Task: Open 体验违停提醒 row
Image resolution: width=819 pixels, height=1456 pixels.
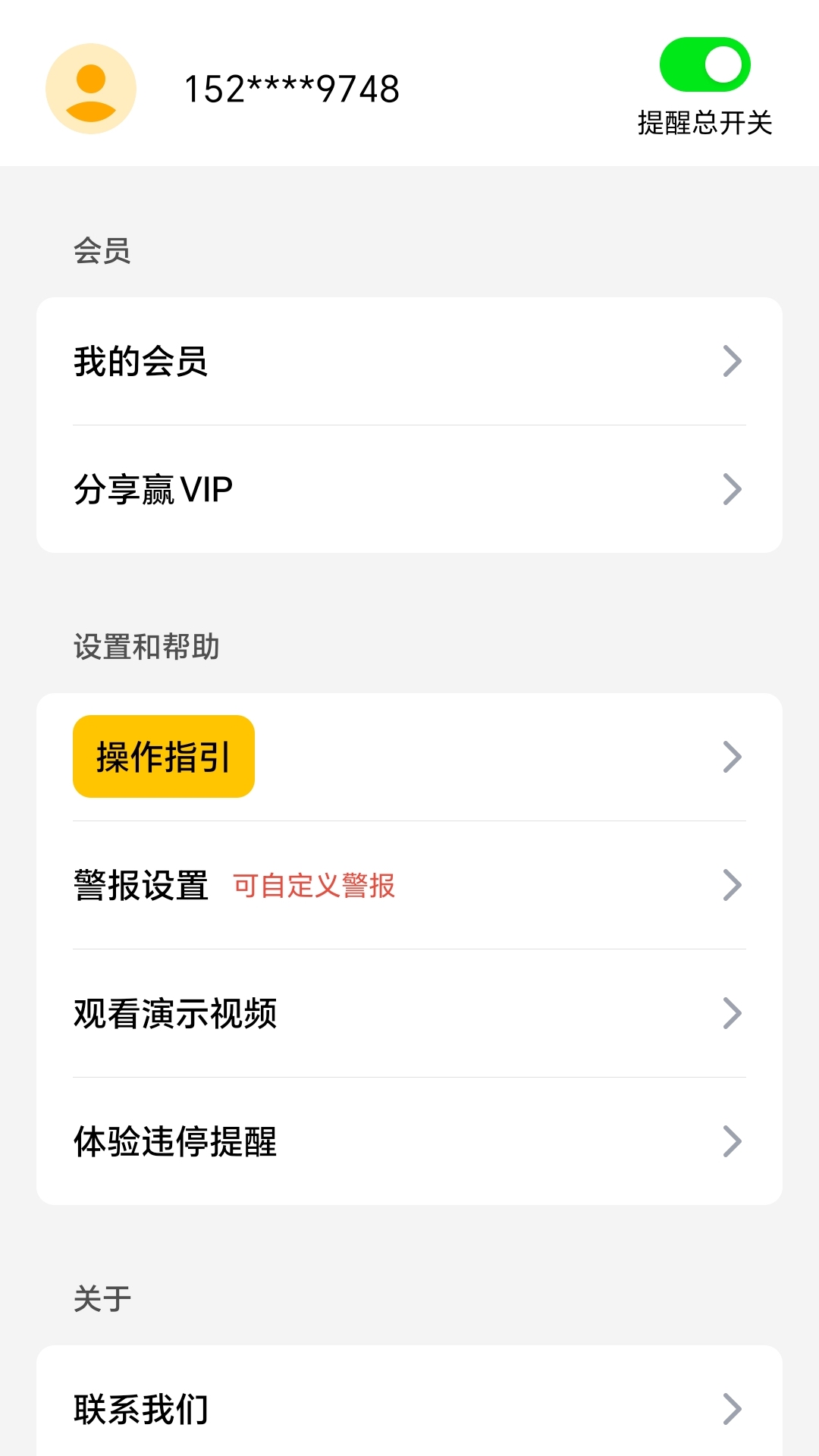Action: [x=409, y=1141]
